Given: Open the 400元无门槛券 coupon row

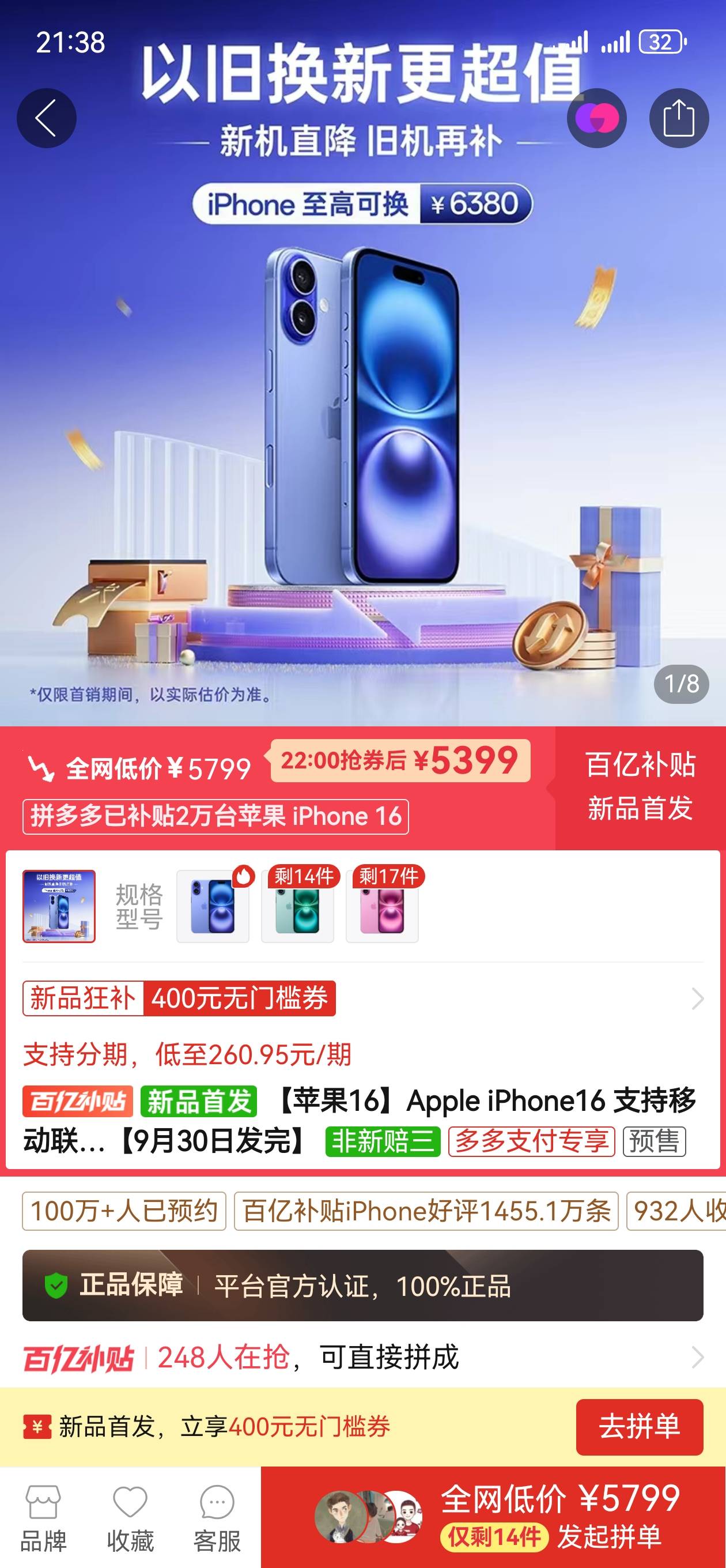Looking at the screenshot, I should pyautogui.click(x=362, y=998).
